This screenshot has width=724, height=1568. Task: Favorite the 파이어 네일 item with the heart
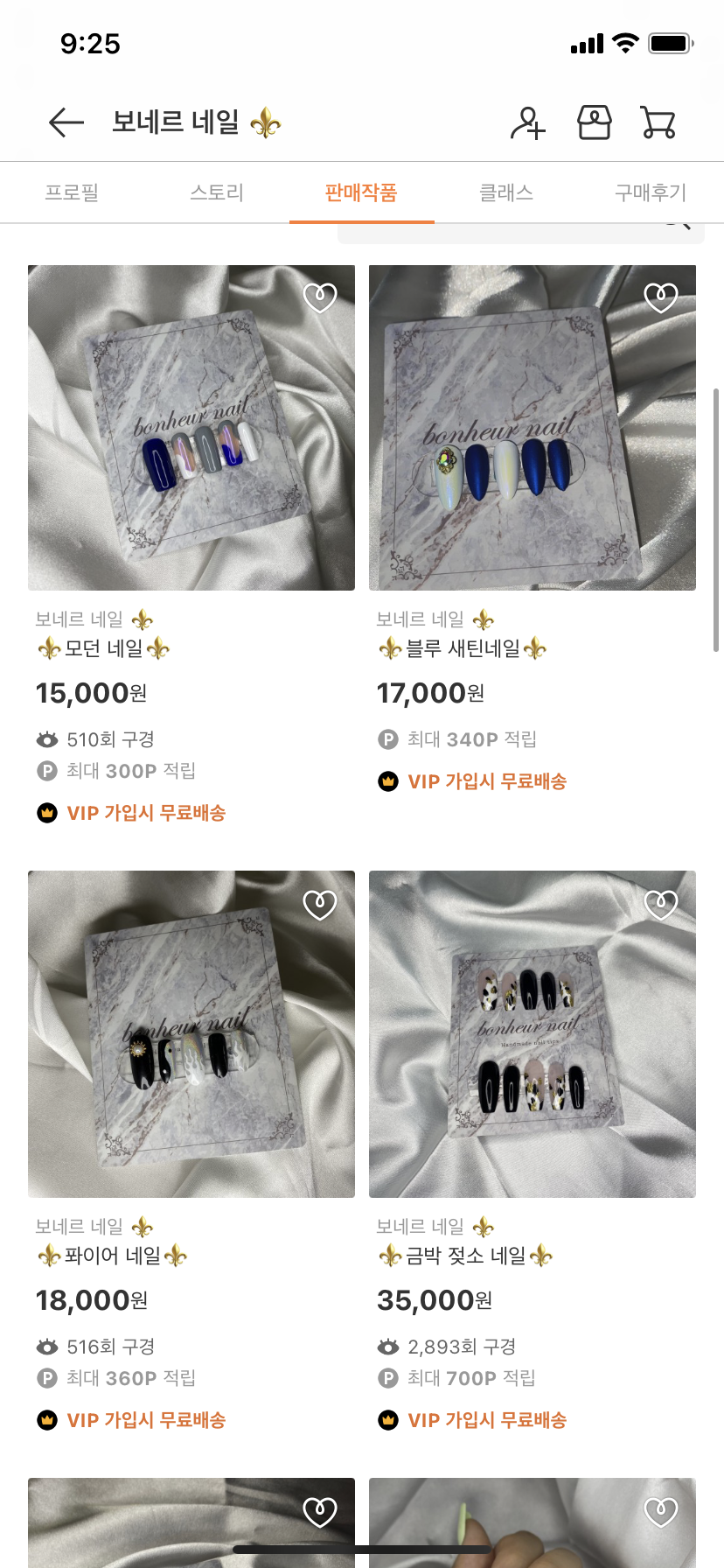(x=320, y=904)
